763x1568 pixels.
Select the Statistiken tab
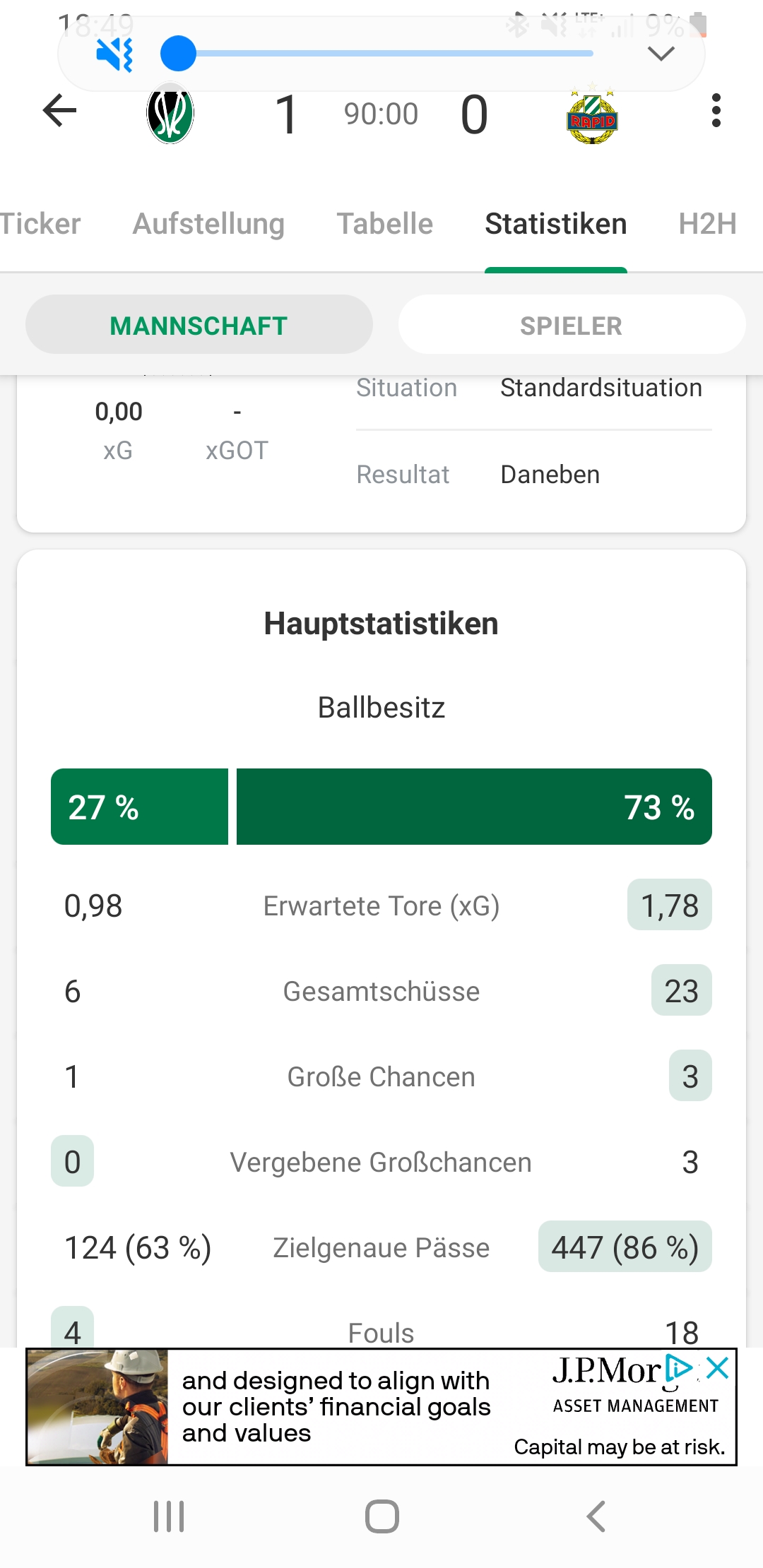[556, 224]
